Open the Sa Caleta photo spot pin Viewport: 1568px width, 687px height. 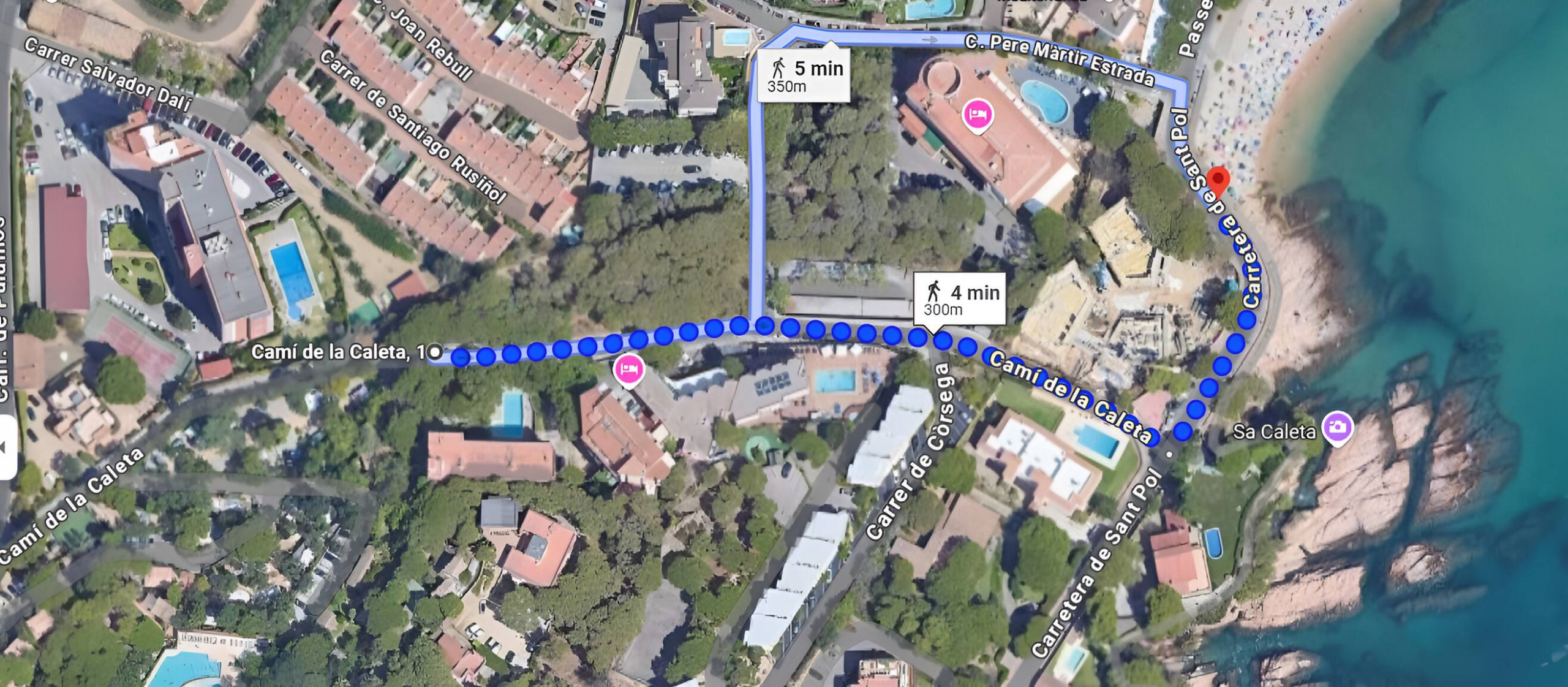click(x=1338, y=427)
